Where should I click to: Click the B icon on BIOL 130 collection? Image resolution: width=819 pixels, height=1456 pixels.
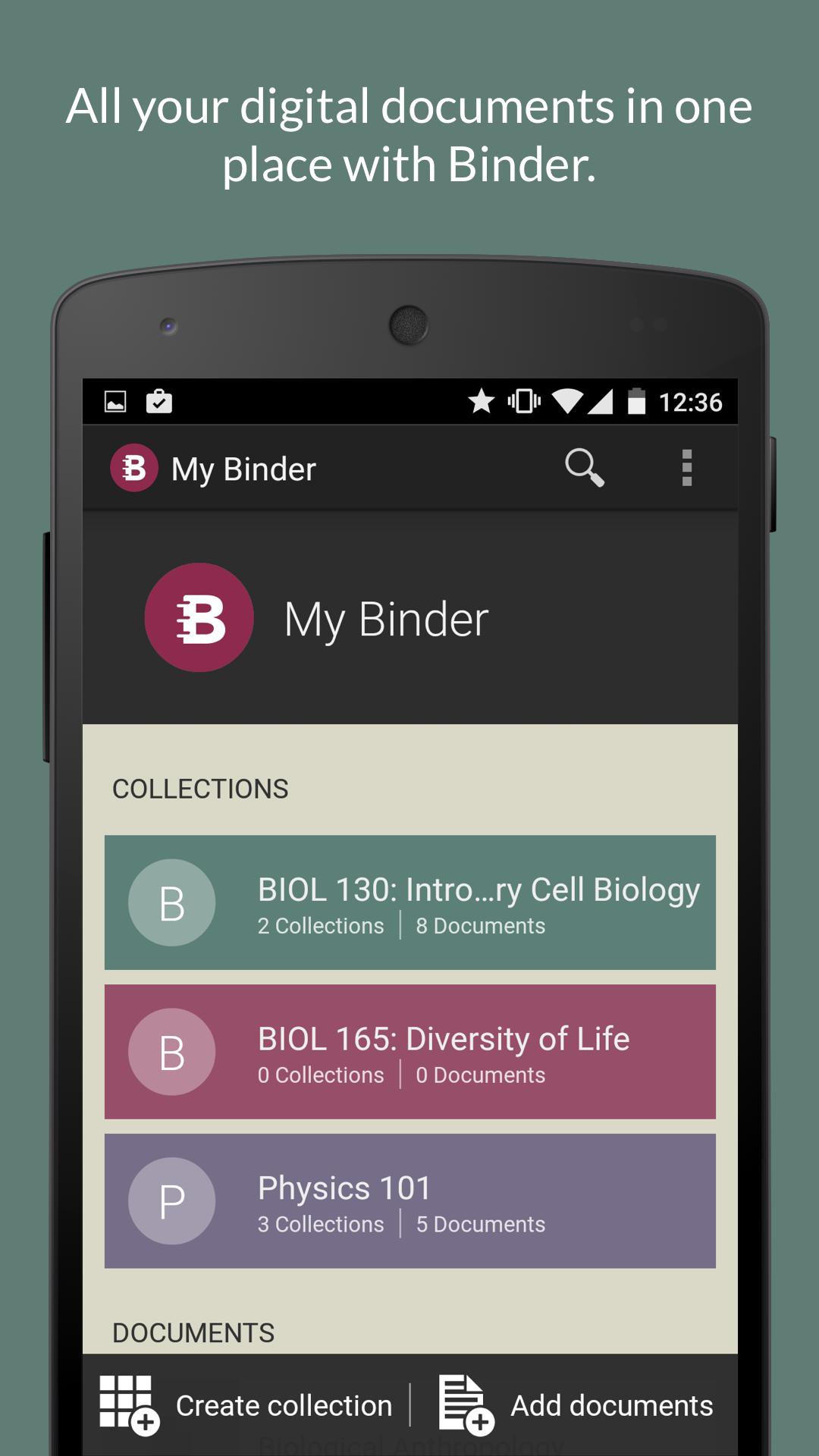click(171, 902)
